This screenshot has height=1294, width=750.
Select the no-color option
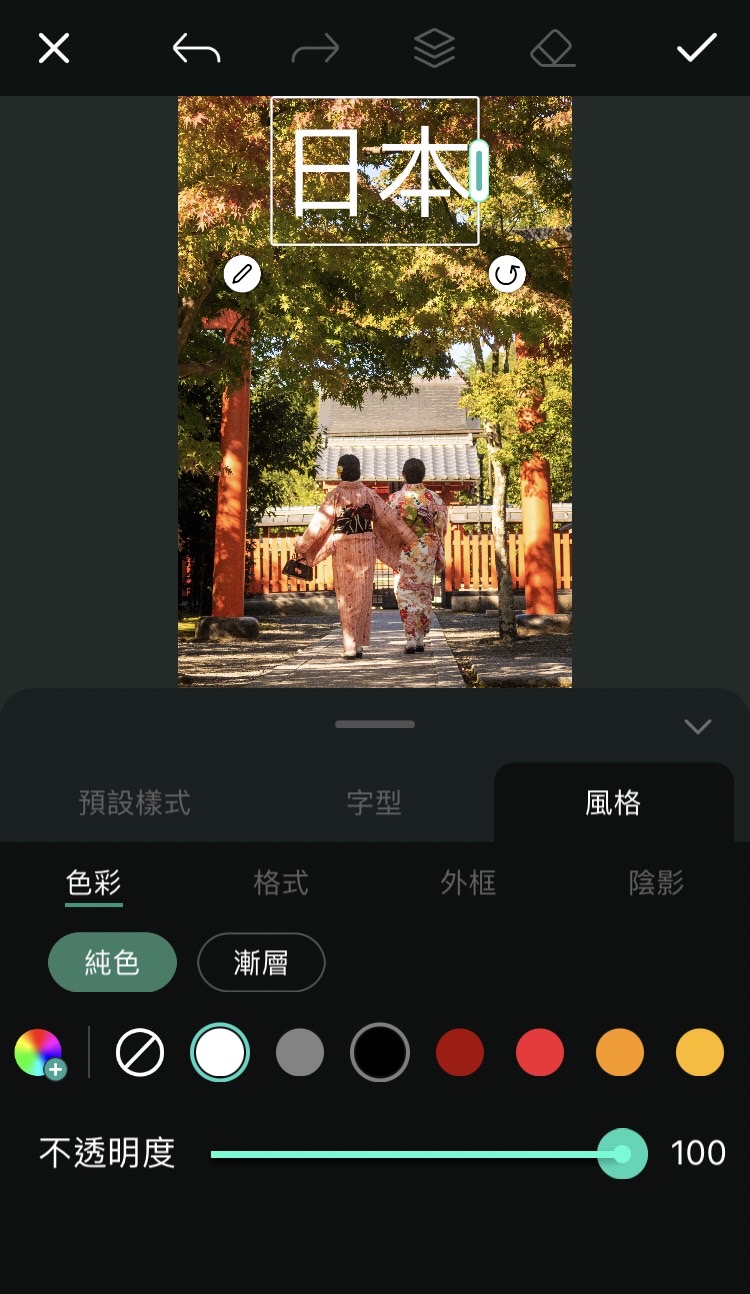[139, 1051]
